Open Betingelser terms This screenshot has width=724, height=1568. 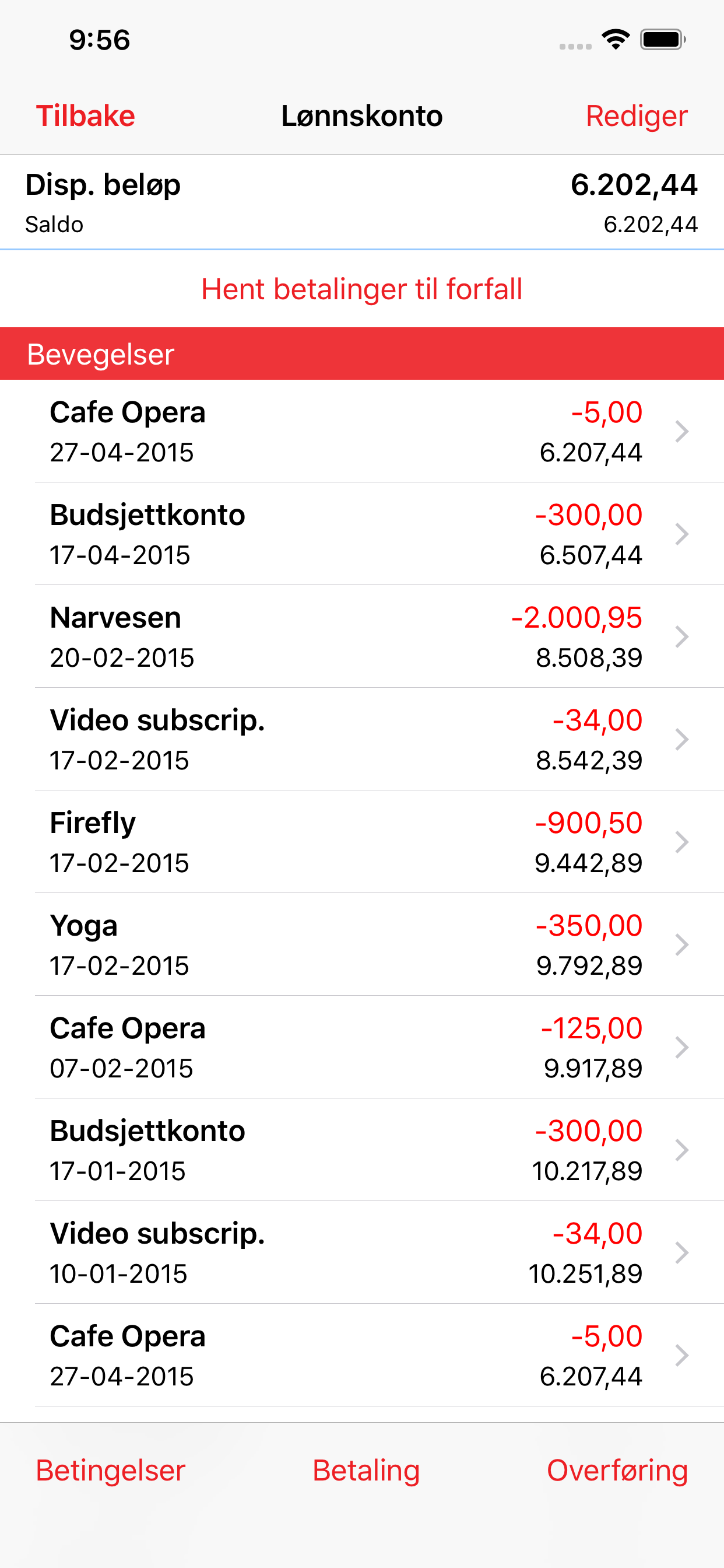(110, 1471)
